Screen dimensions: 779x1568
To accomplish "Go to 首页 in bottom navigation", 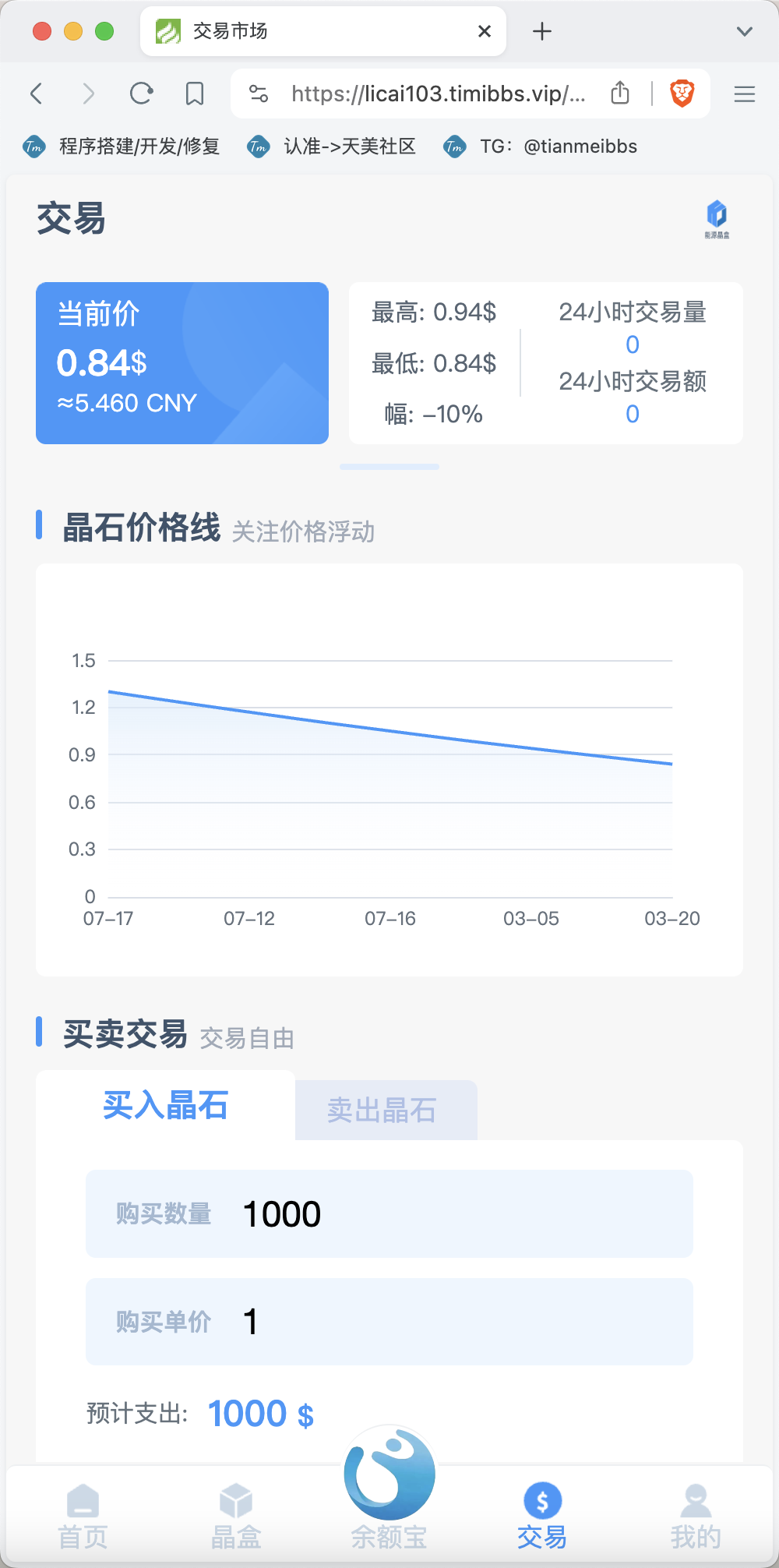I will (83, 1517).
